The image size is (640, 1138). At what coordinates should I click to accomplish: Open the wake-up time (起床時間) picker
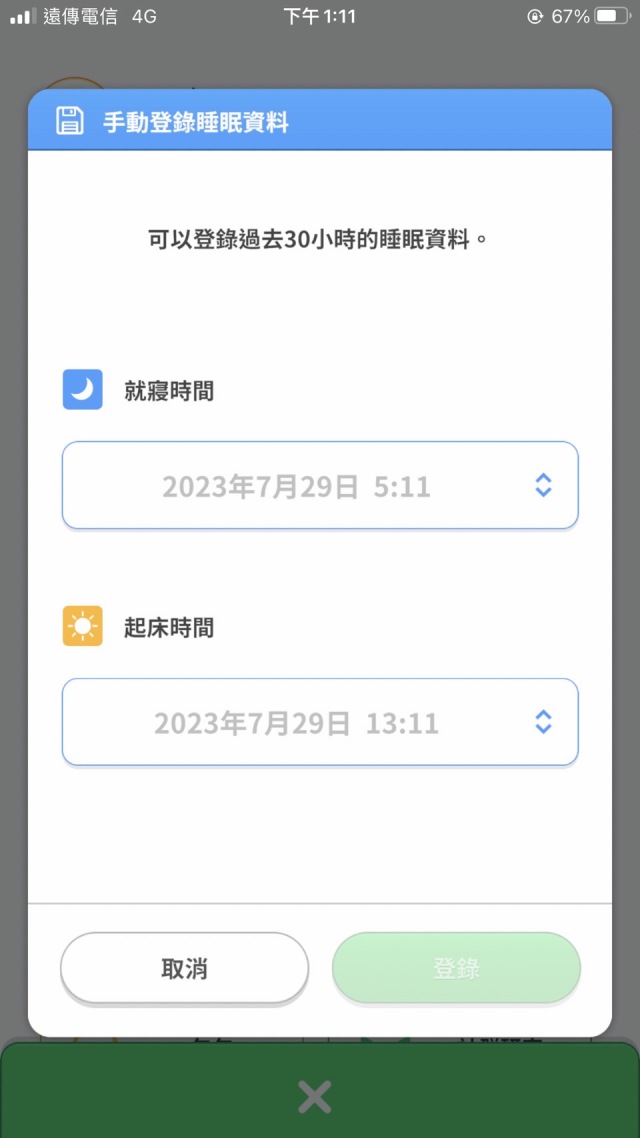[320, 722]
